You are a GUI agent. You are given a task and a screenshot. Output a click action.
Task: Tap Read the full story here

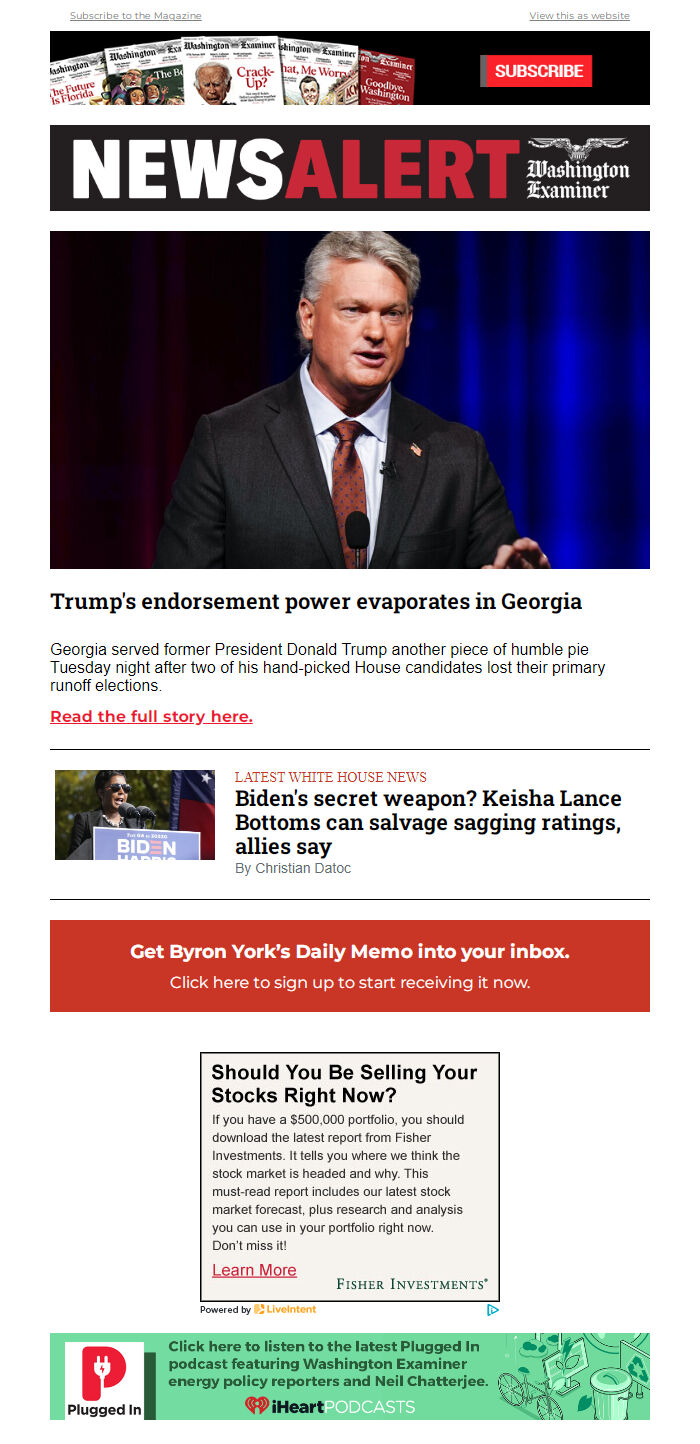[151, 717]
